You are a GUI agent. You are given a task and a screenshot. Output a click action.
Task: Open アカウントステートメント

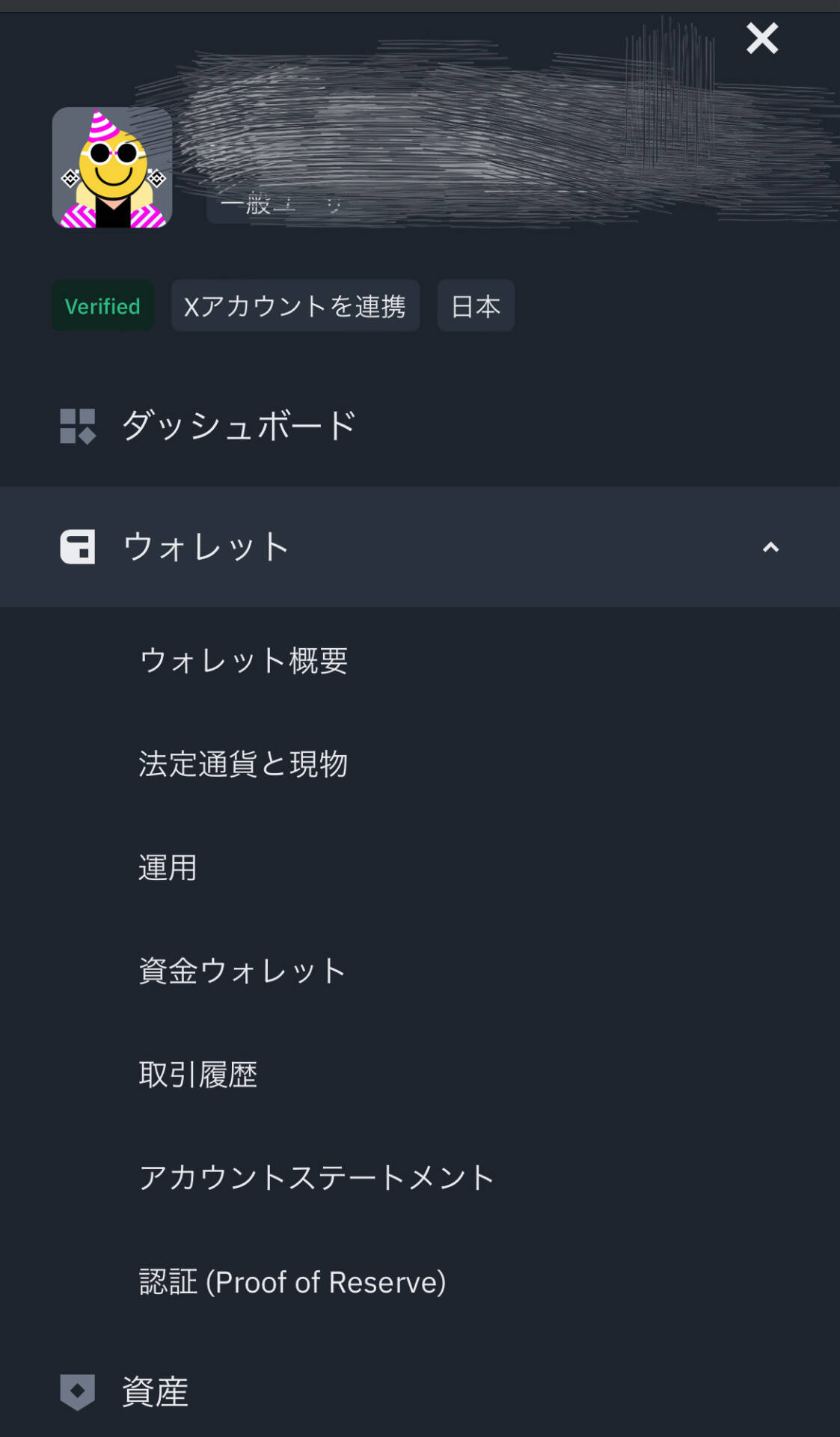tap(316, 1178)
